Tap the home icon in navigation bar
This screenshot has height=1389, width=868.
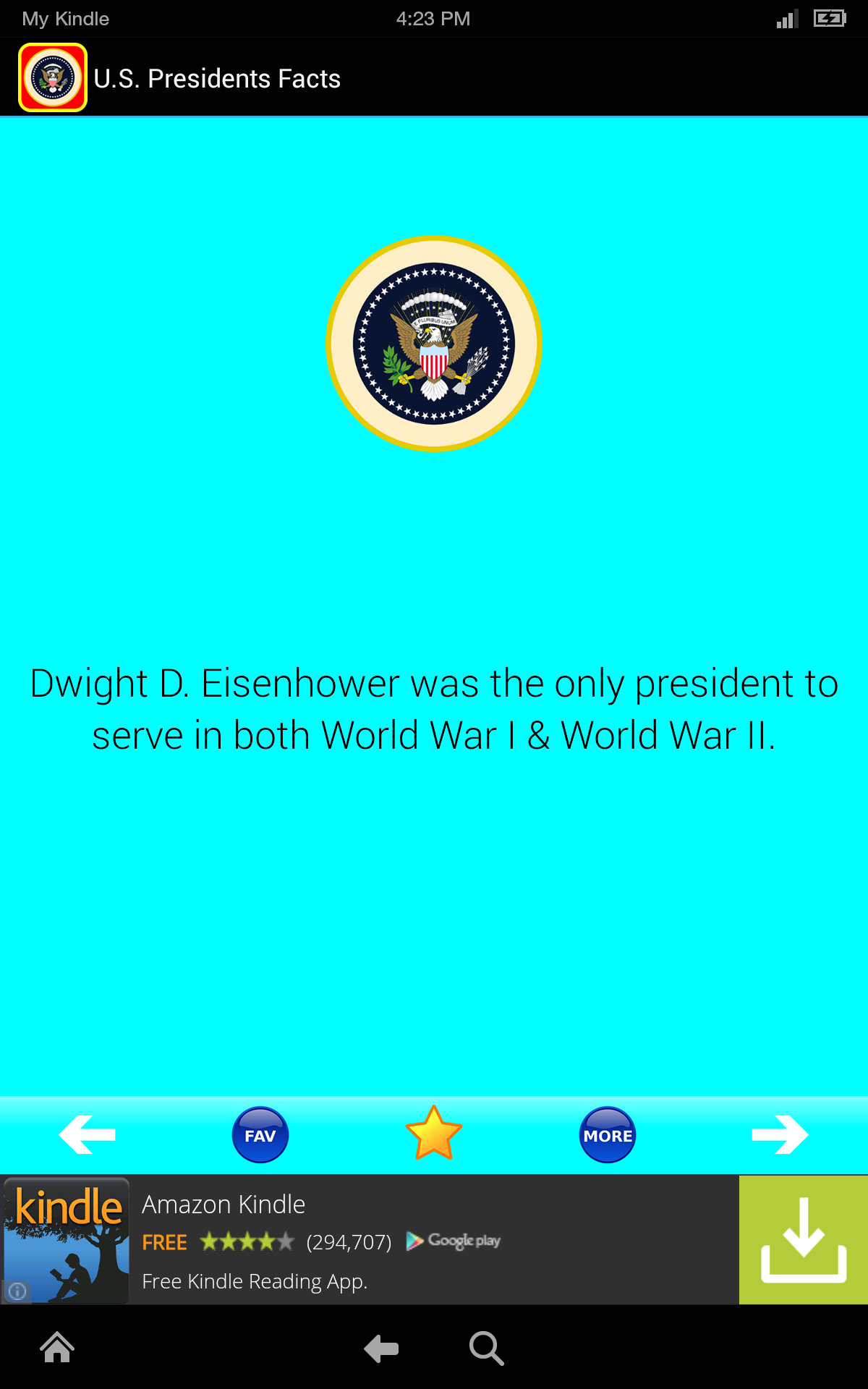[x=56, y=1348]
